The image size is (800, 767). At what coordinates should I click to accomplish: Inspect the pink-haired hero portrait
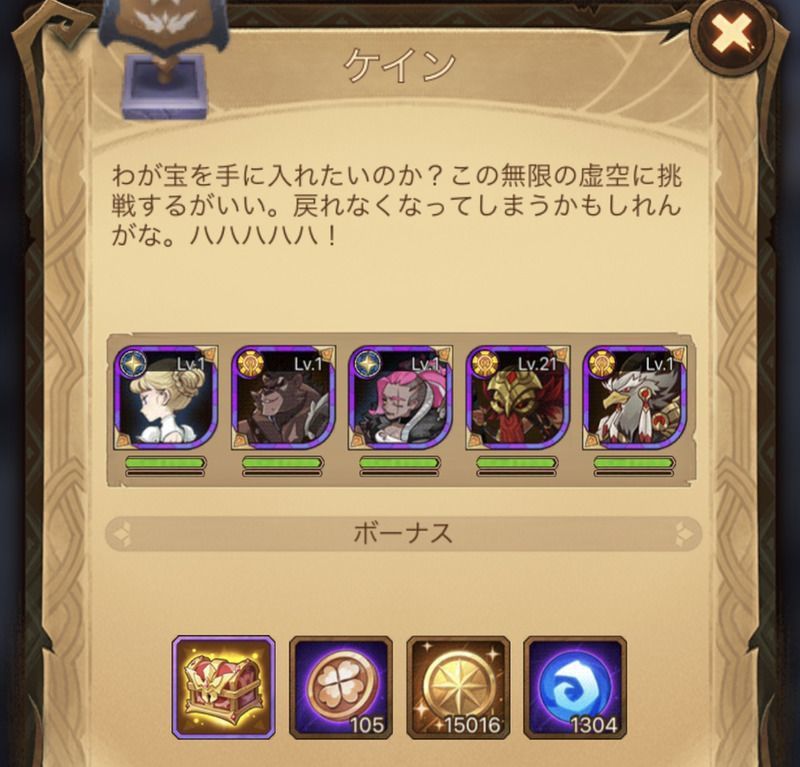399,397
